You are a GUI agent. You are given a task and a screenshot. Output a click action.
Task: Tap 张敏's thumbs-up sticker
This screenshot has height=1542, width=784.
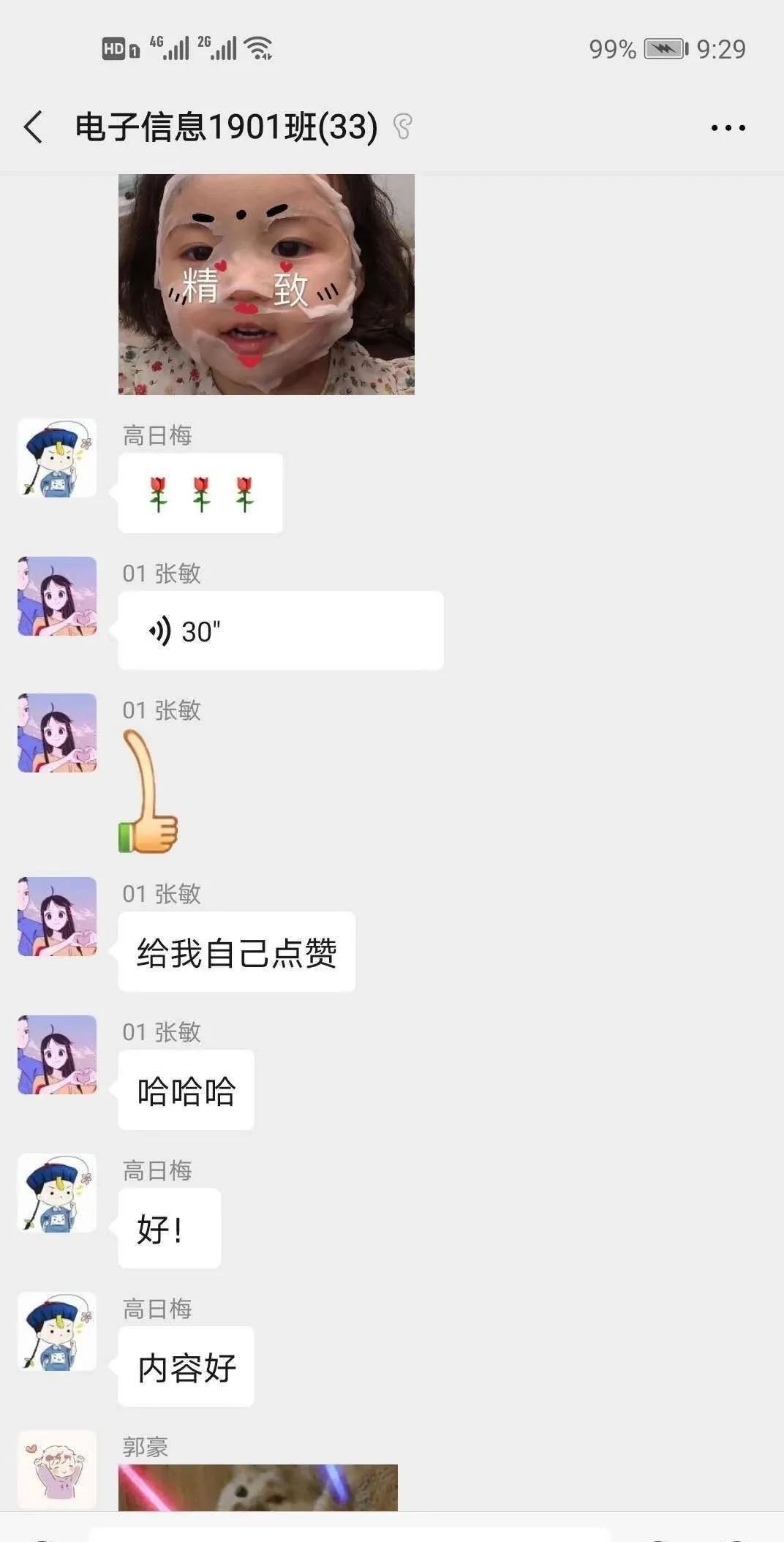click(148, 792)
